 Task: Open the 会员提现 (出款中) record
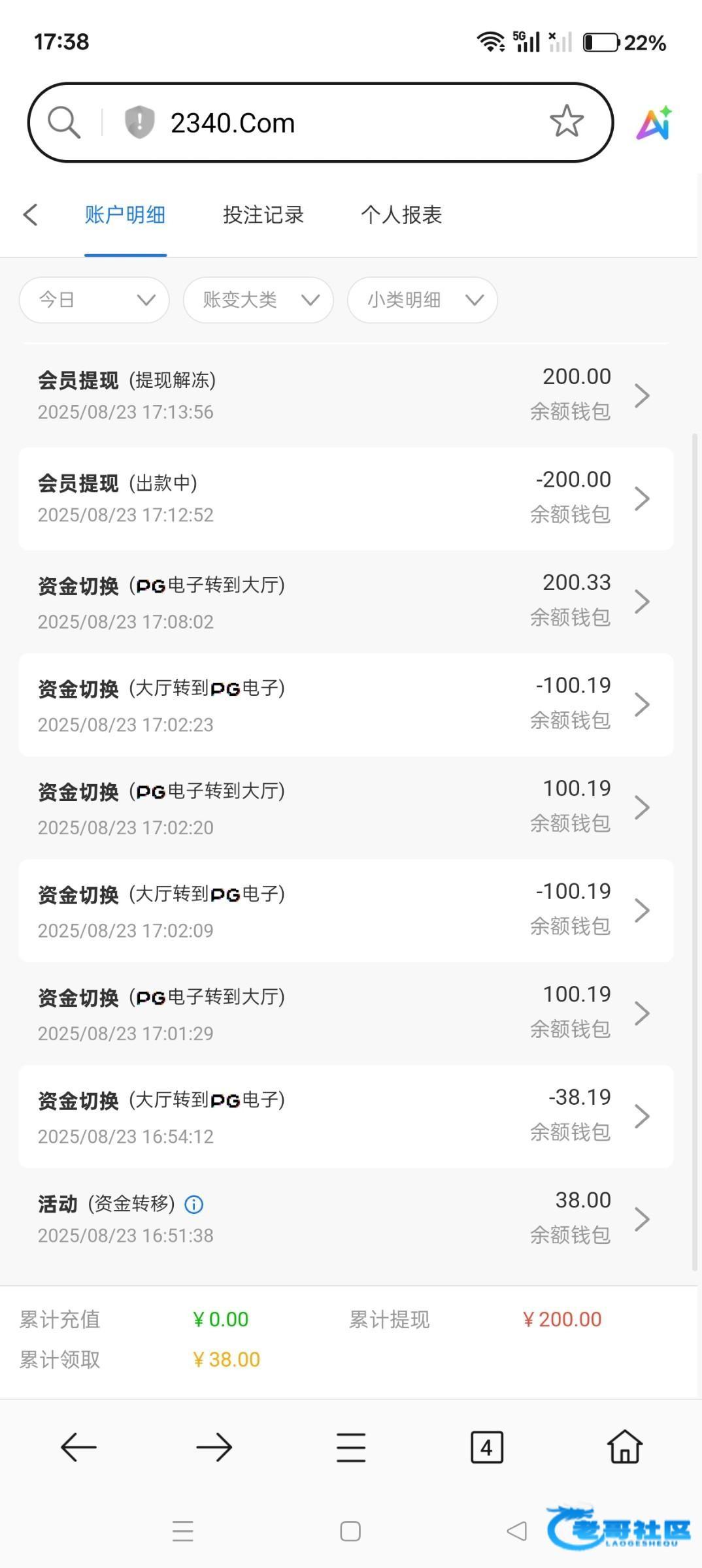coord(346,498)
